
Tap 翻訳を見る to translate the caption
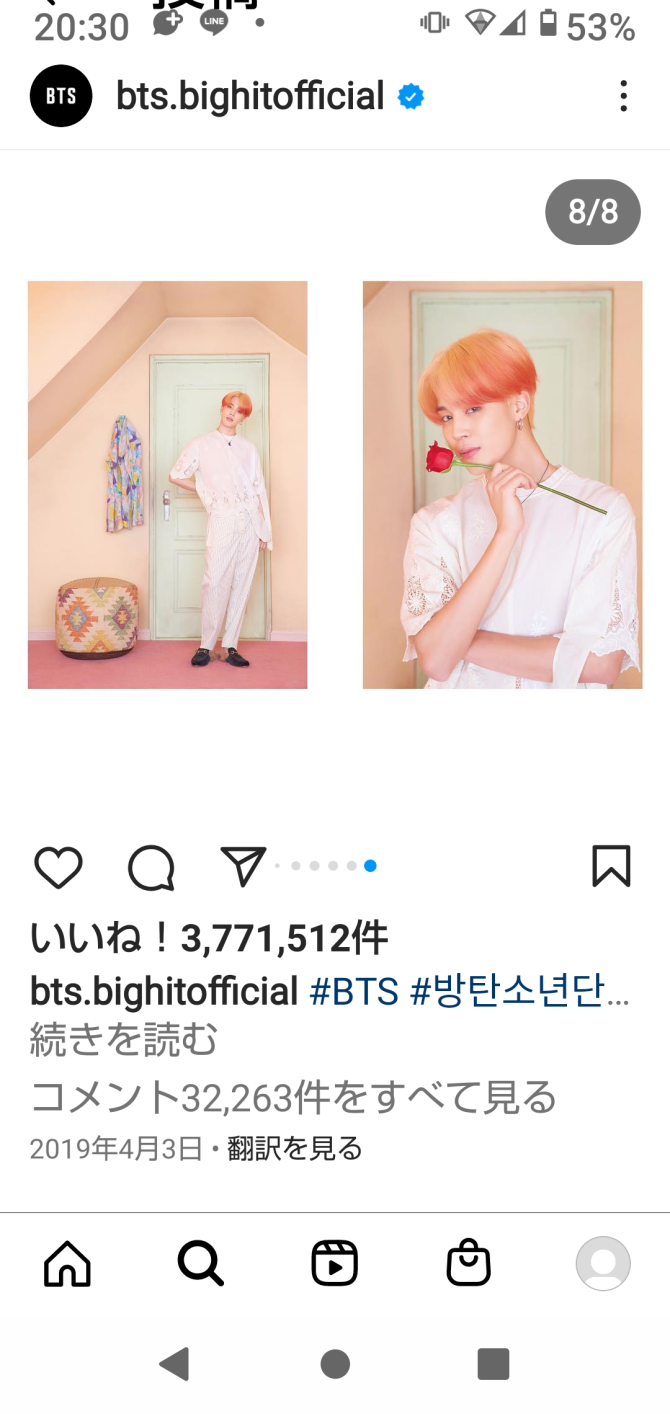coord(295,1149)
